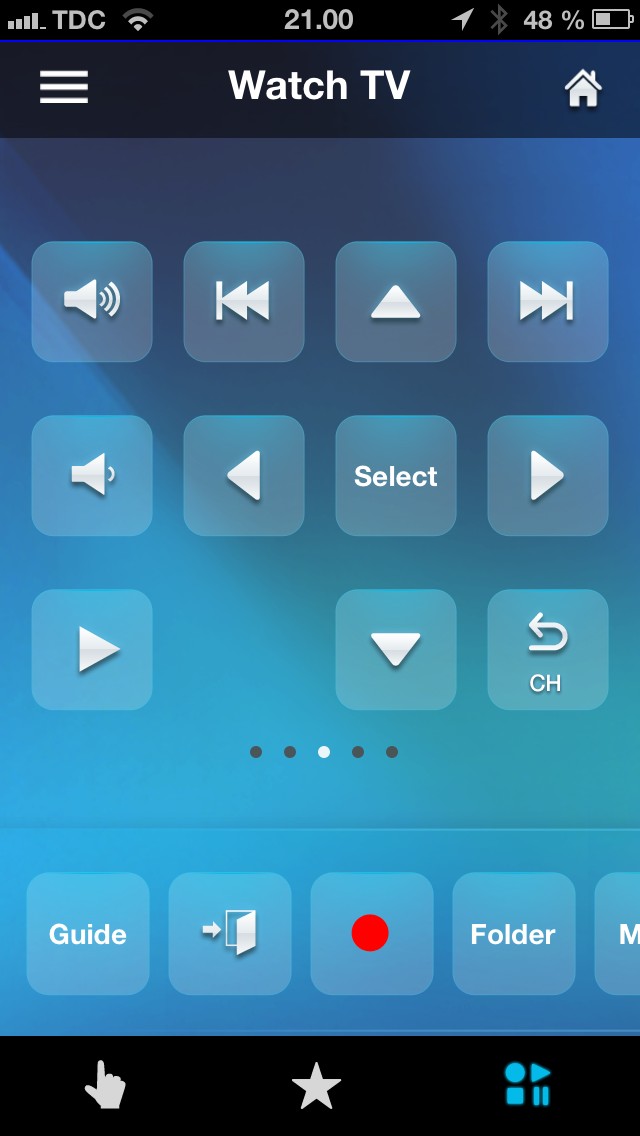Open the Folder button
The height and width of the screenshot is (1136, 640).
click(514, 933)
